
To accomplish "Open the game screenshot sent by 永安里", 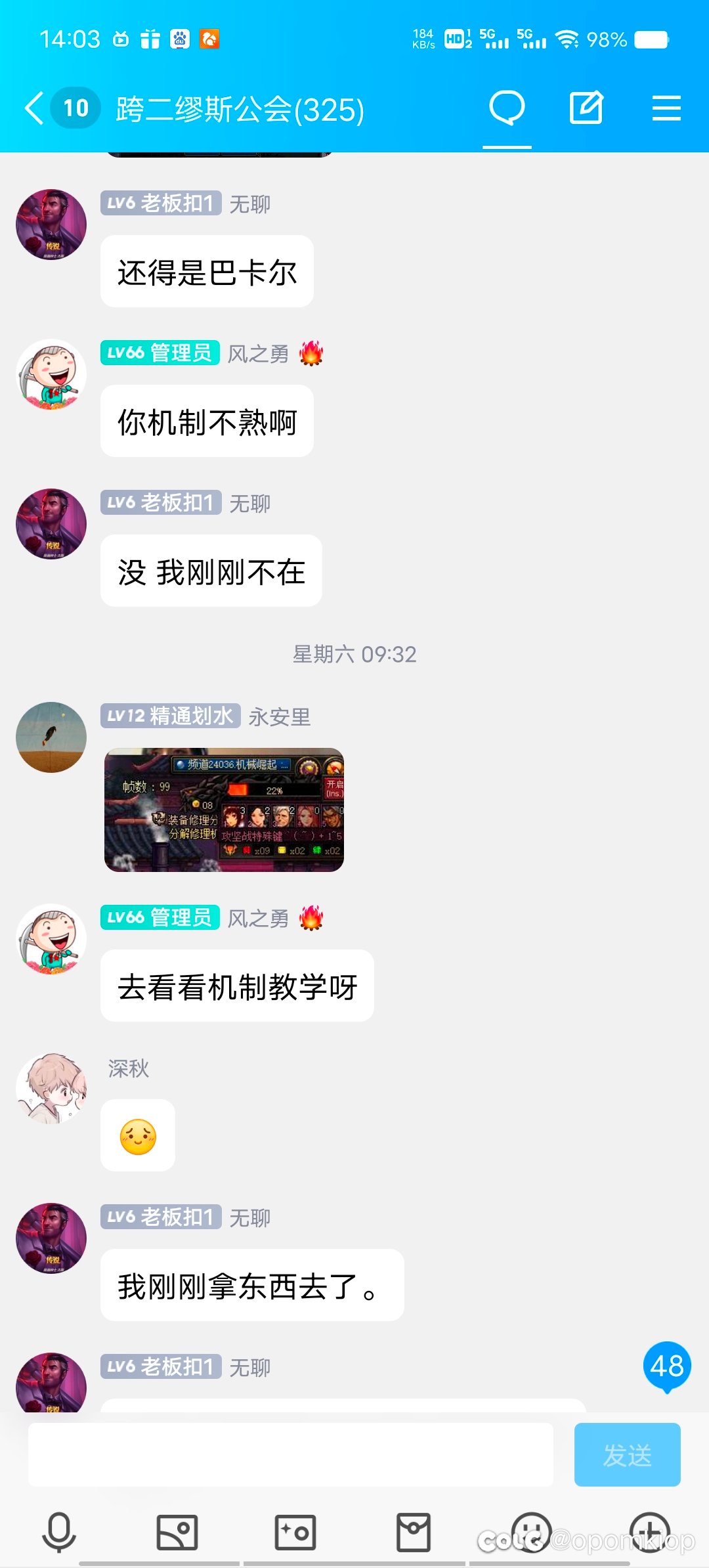I will [224, 810].
